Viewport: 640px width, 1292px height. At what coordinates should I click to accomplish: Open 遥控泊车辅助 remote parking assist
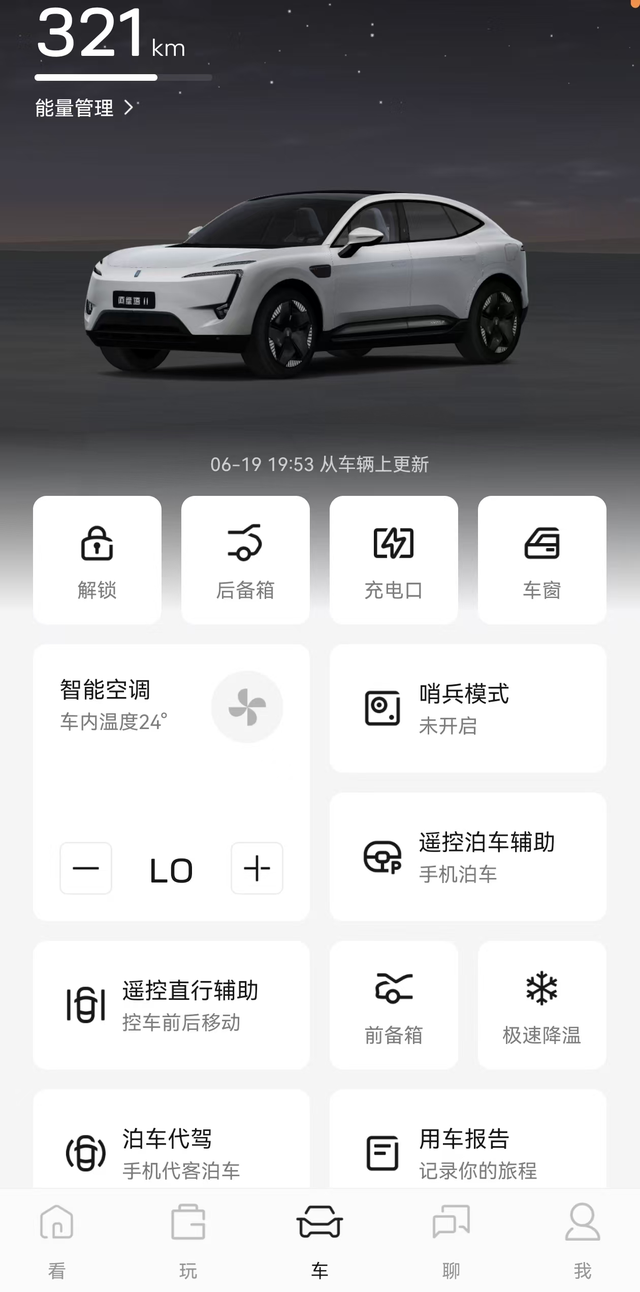pos(468,857)
